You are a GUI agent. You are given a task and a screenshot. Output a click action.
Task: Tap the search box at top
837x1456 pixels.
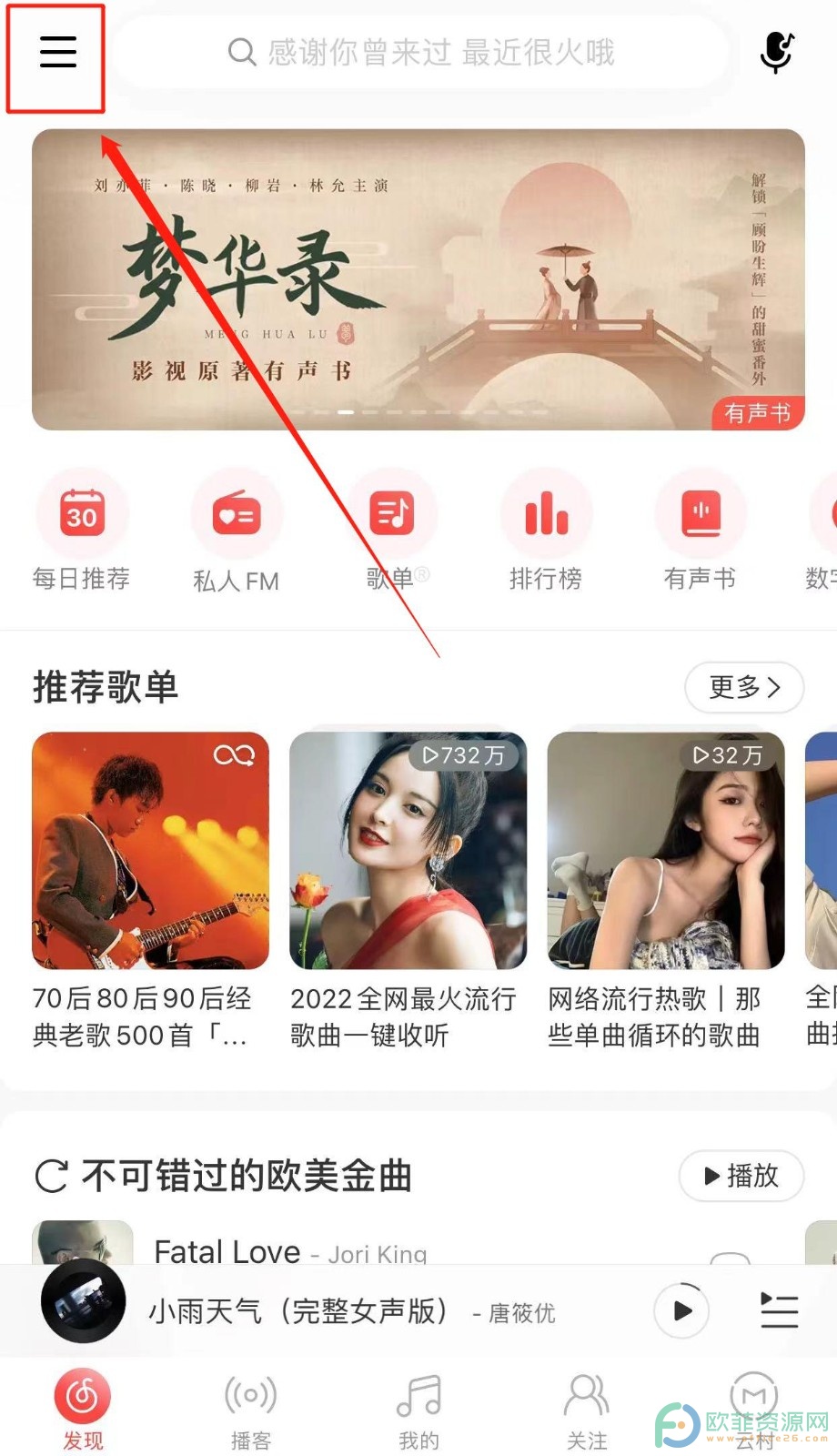tap(421, 53)
